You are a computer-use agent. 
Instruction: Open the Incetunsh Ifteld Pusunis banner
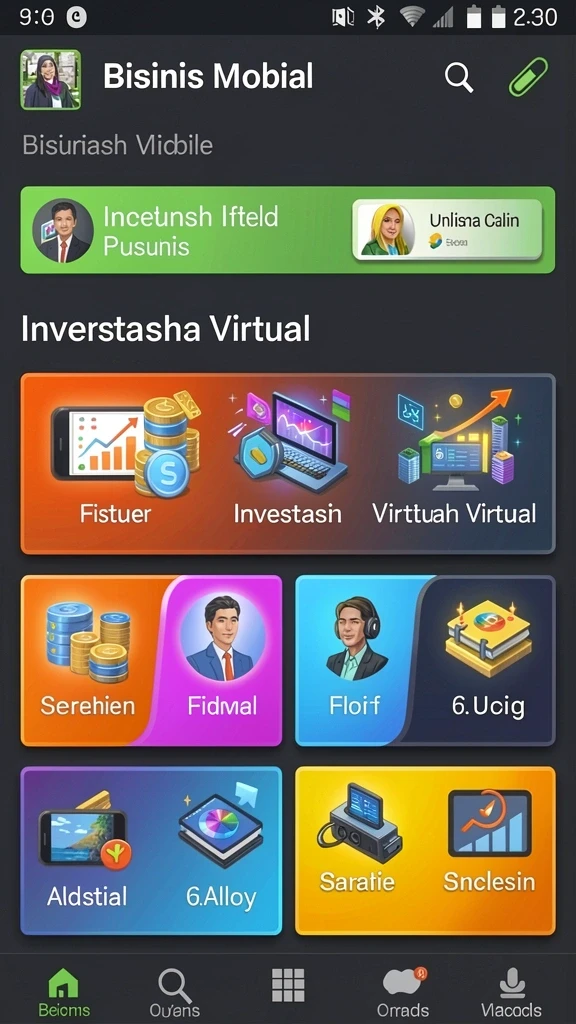[287, 230]
